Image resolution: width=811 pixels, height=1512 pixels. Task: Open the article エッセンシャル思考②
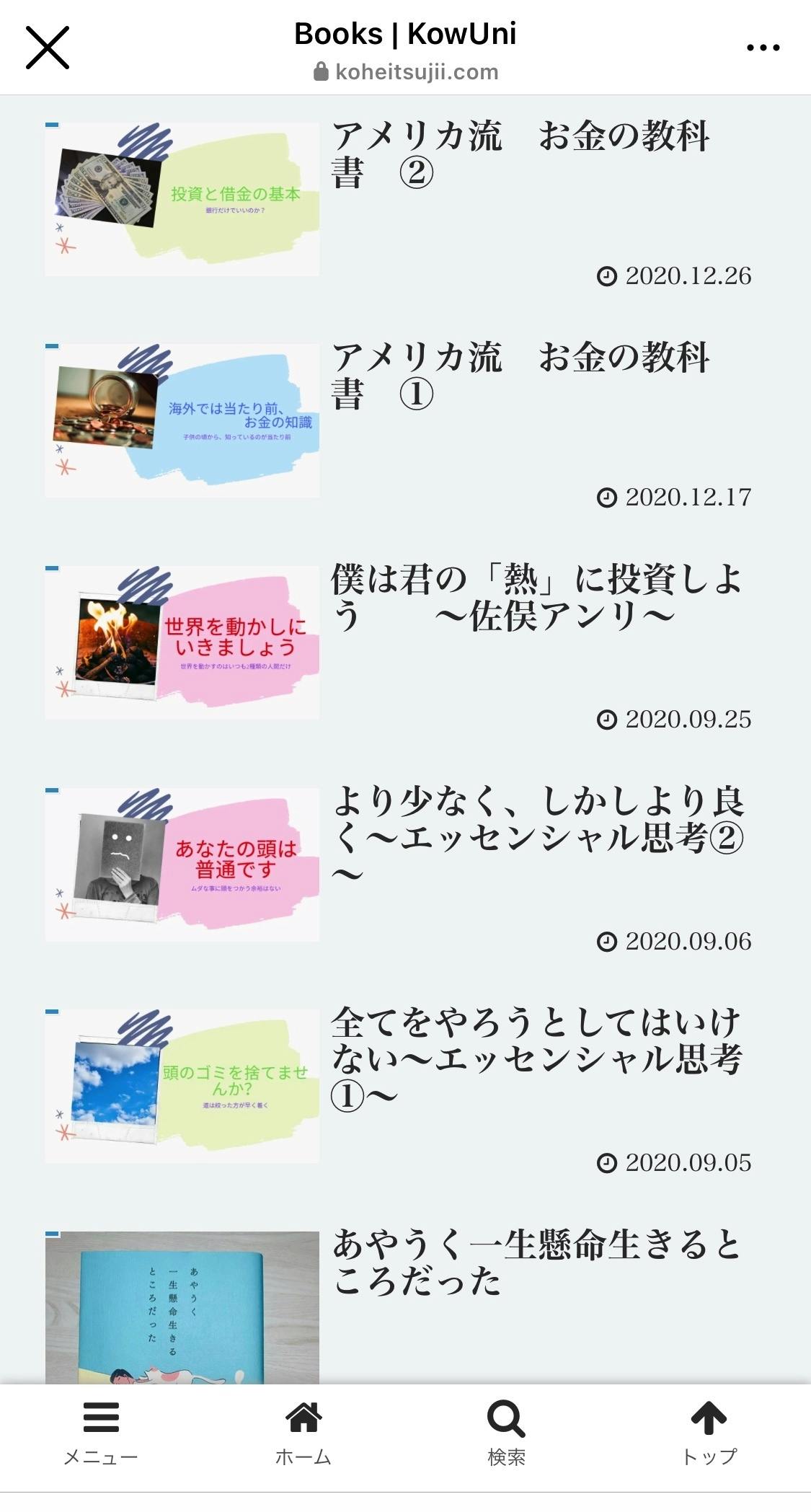(537, 838)
